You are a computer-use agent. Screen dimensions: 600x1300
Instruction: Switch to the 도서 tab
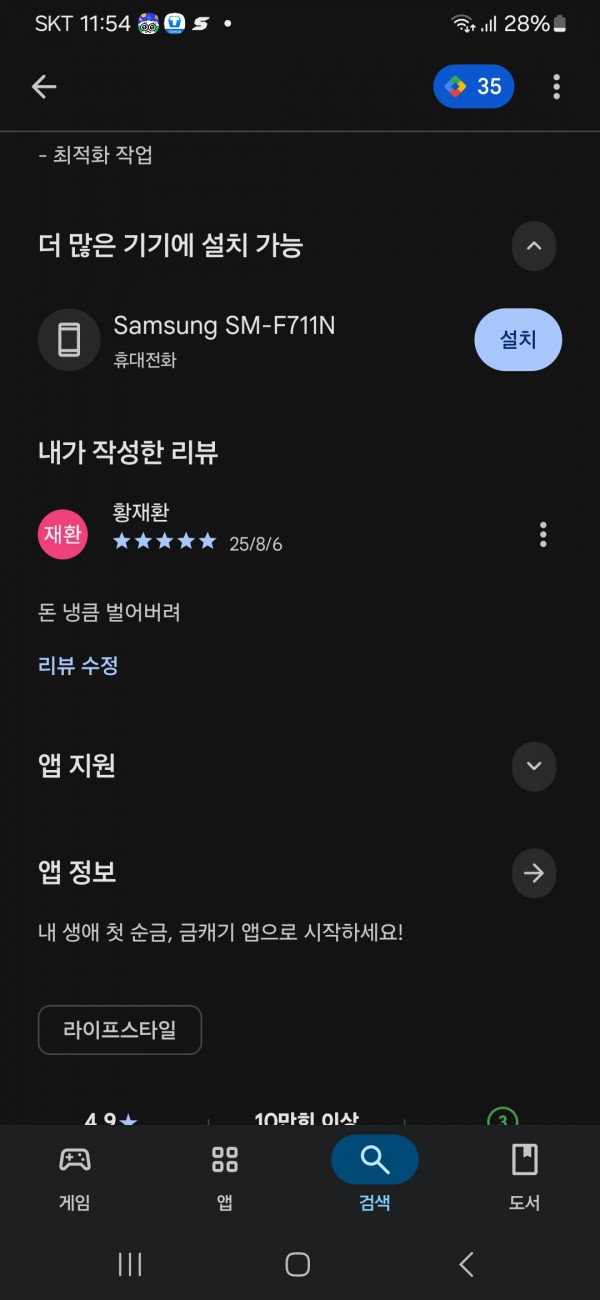(525, 1176)
